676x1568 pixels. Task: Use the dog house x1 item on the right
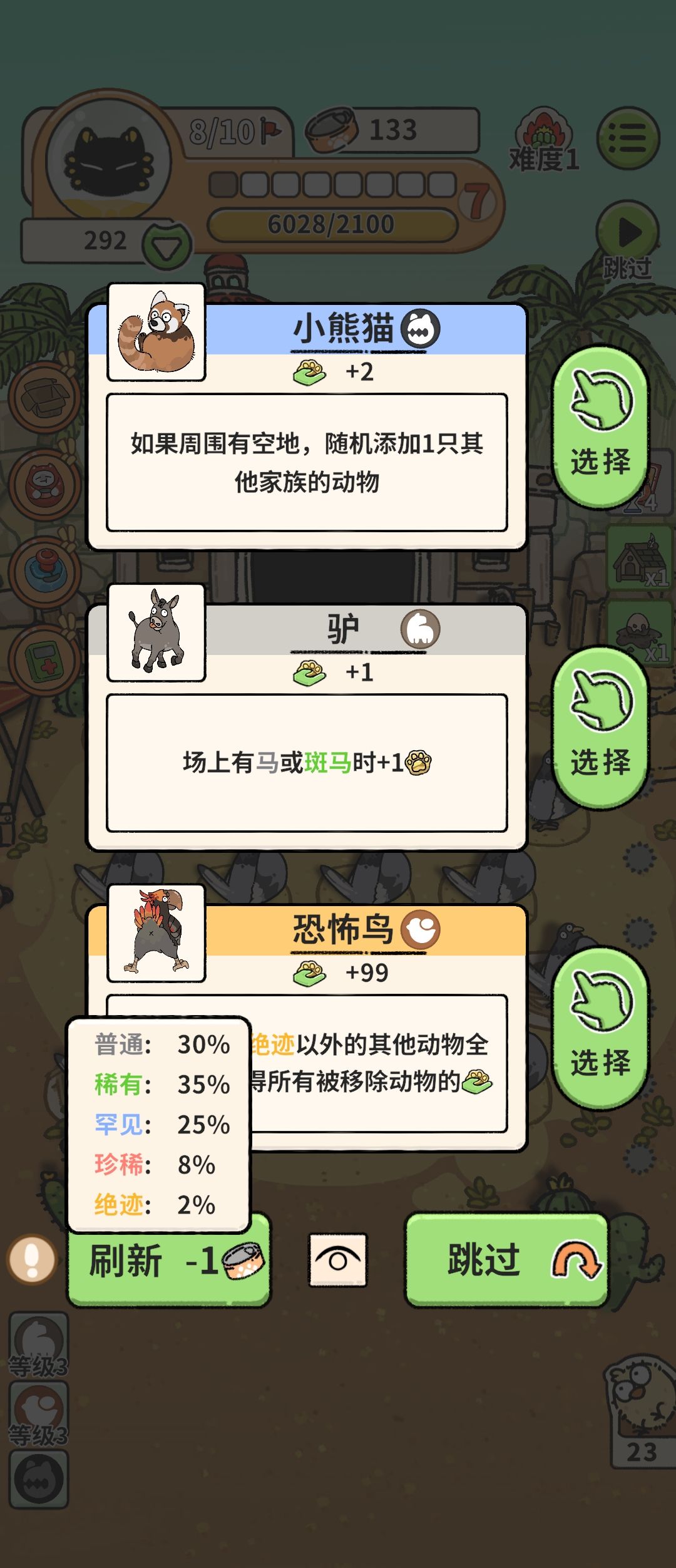pyautogui.click(x=638, y=557)
